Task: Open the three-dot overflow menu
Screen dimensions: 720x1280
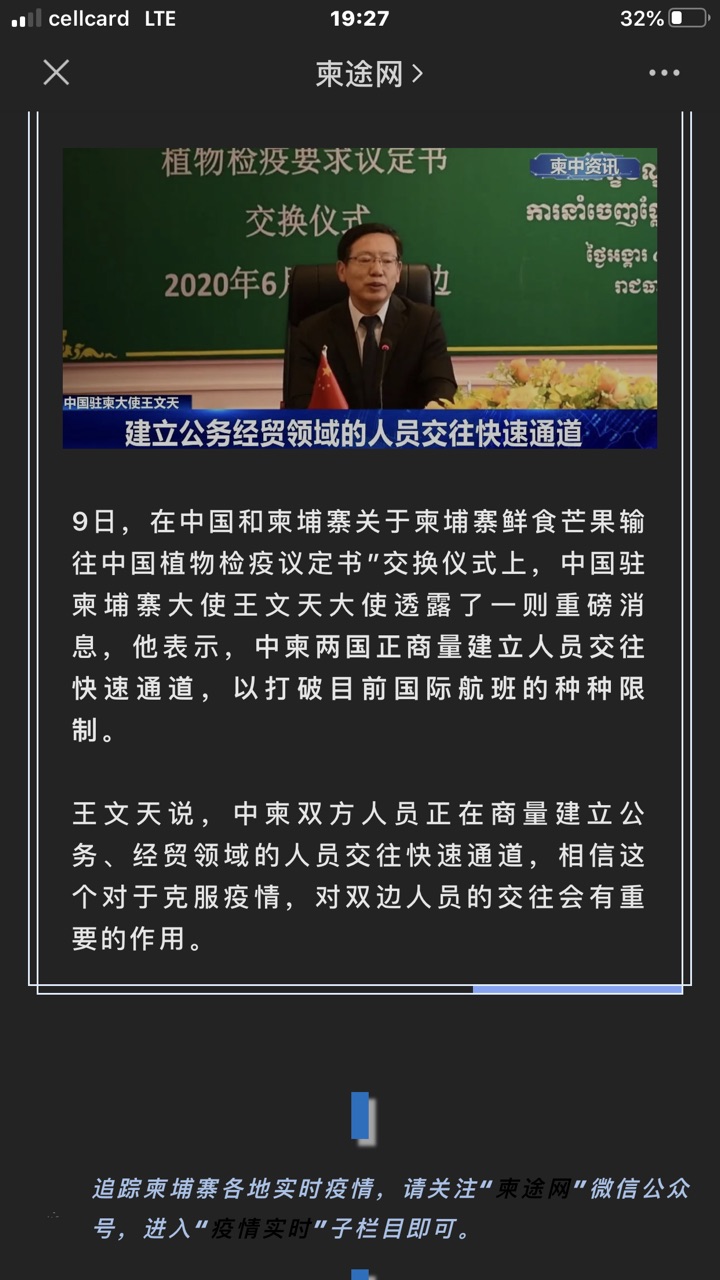Action: click(664, 73)
